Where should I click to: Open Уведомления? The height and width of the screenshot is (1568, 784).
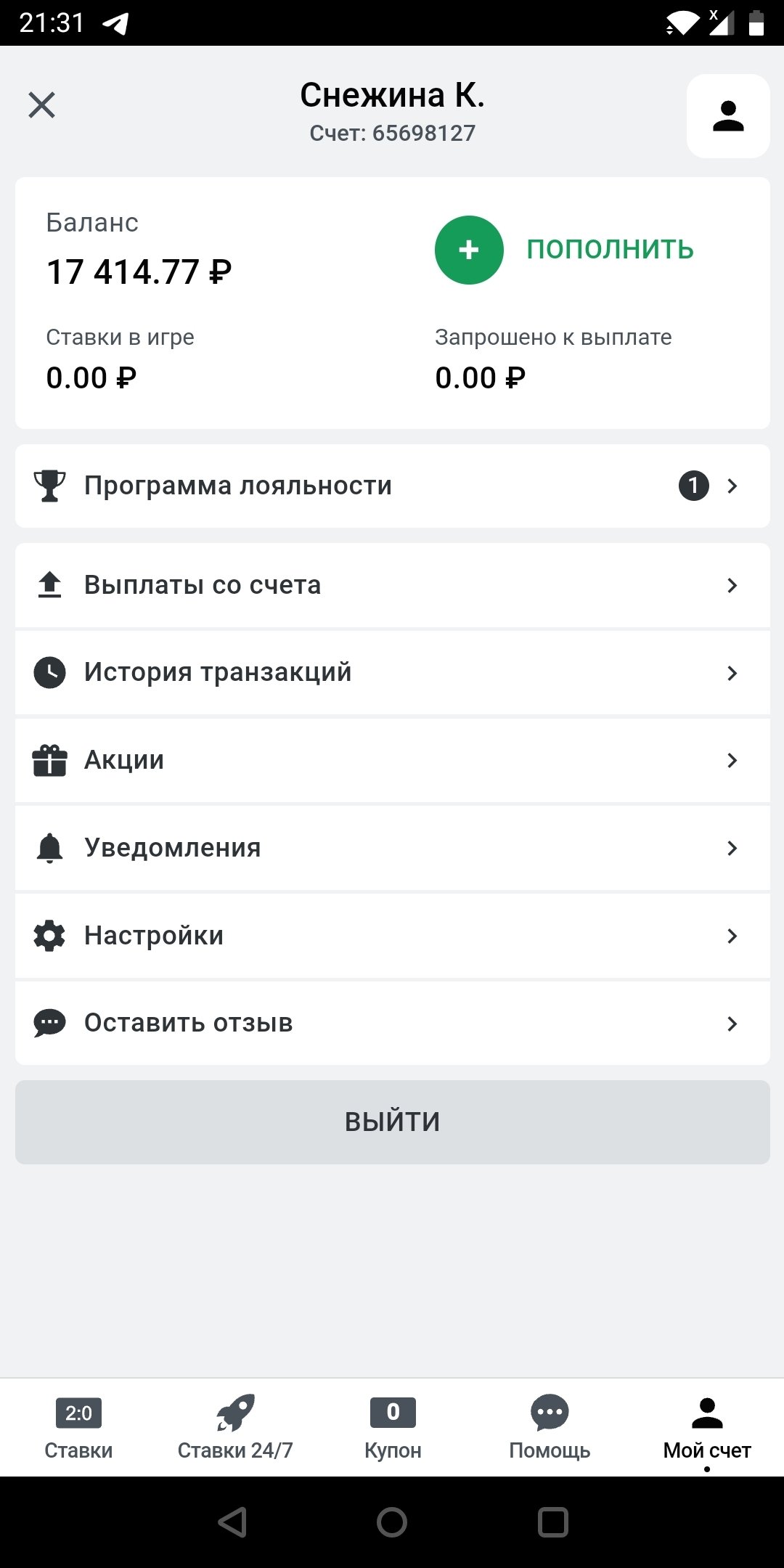click(x=392, y=848)
